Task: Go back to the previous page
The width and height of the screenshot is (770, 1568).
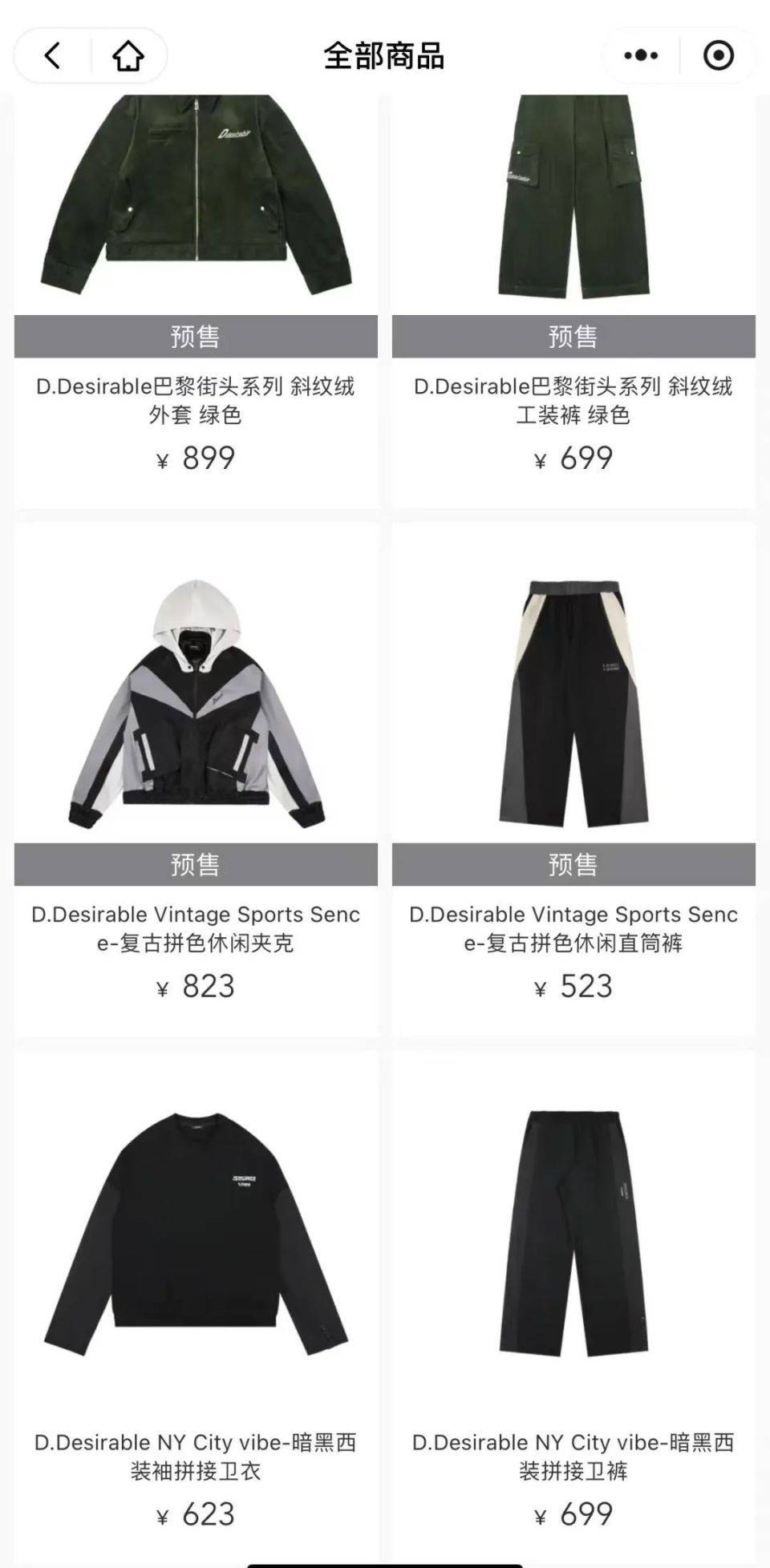Action: [x=53, y=56]
